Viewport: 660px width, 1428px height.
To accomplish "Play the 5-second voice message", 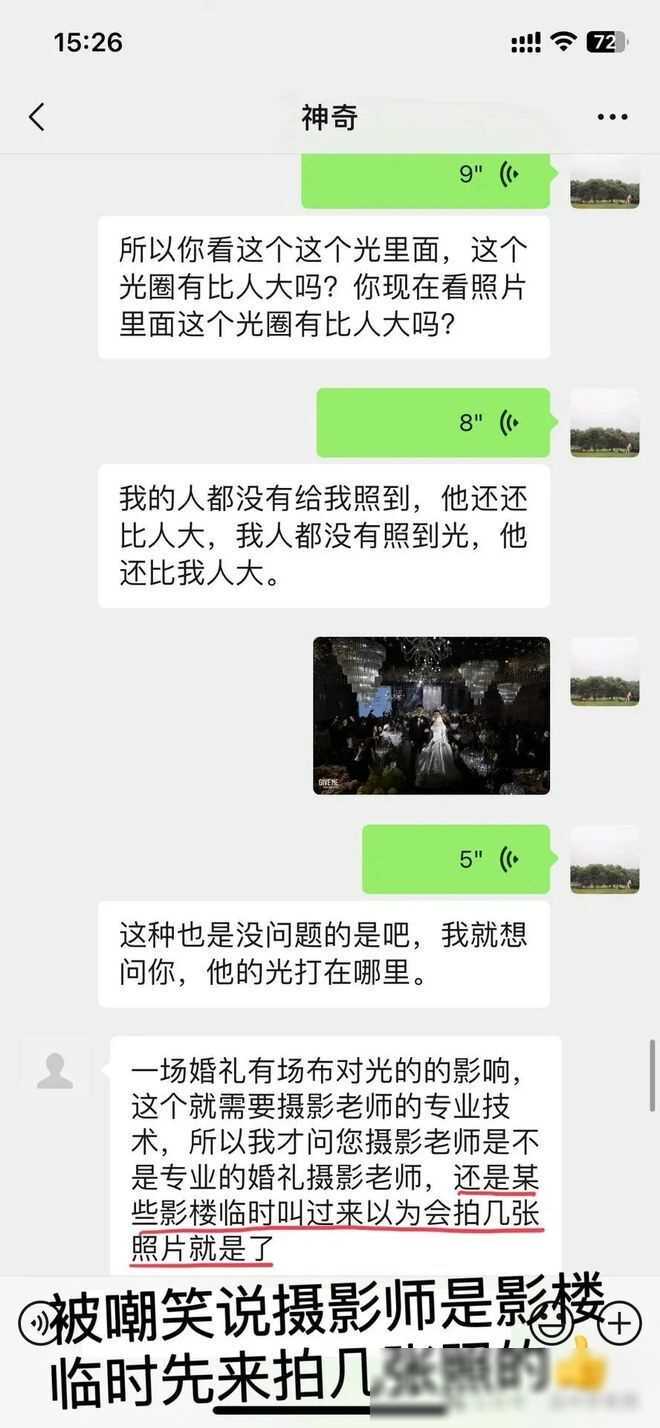I will 455,859.
